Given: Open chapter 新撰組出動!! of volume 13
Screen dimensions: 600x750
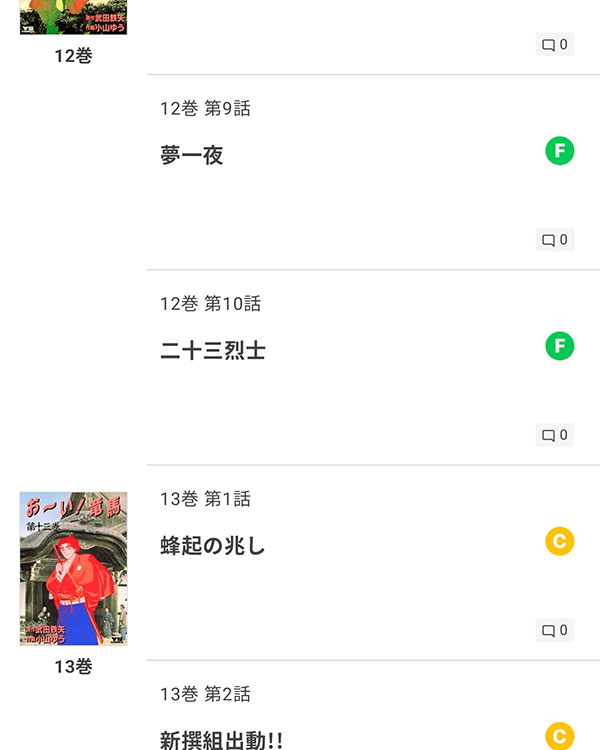Looking at the screenshot, I should 222,740.
